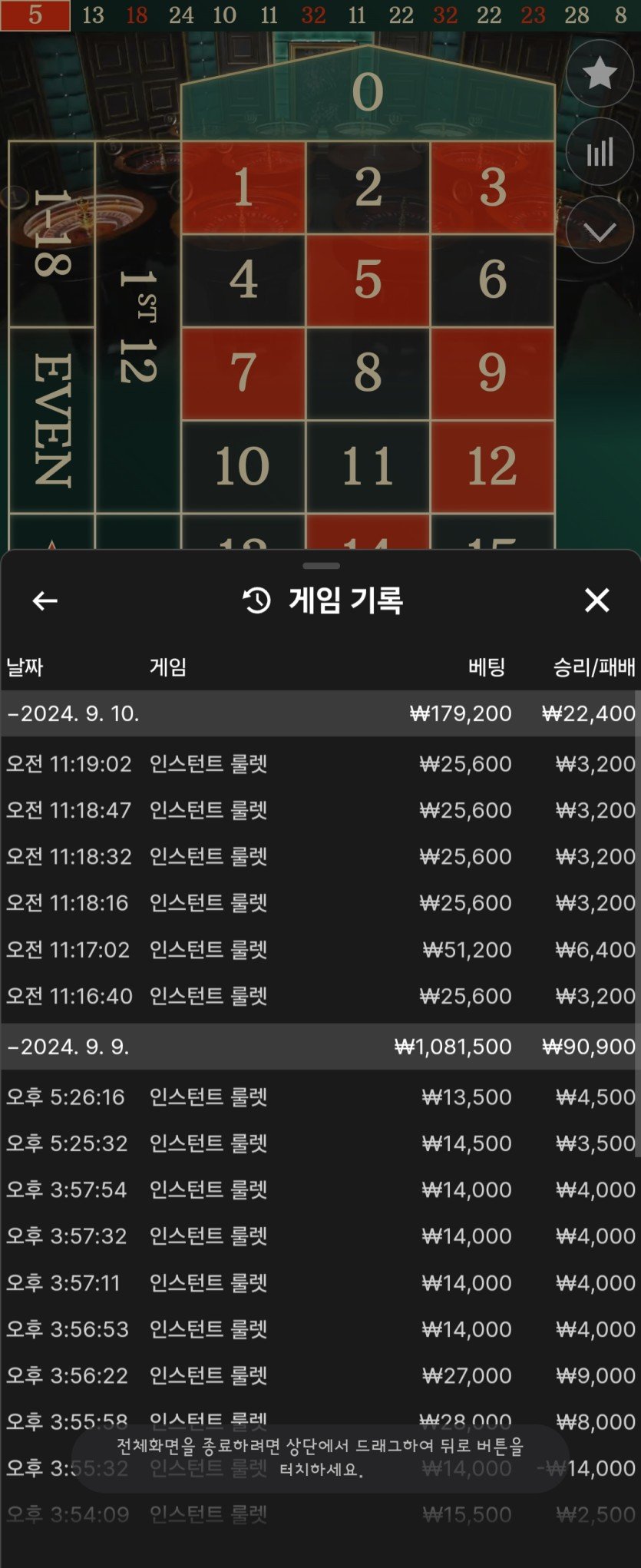Close the 게임 기록 panel
641x1568 pixels.
596,600
